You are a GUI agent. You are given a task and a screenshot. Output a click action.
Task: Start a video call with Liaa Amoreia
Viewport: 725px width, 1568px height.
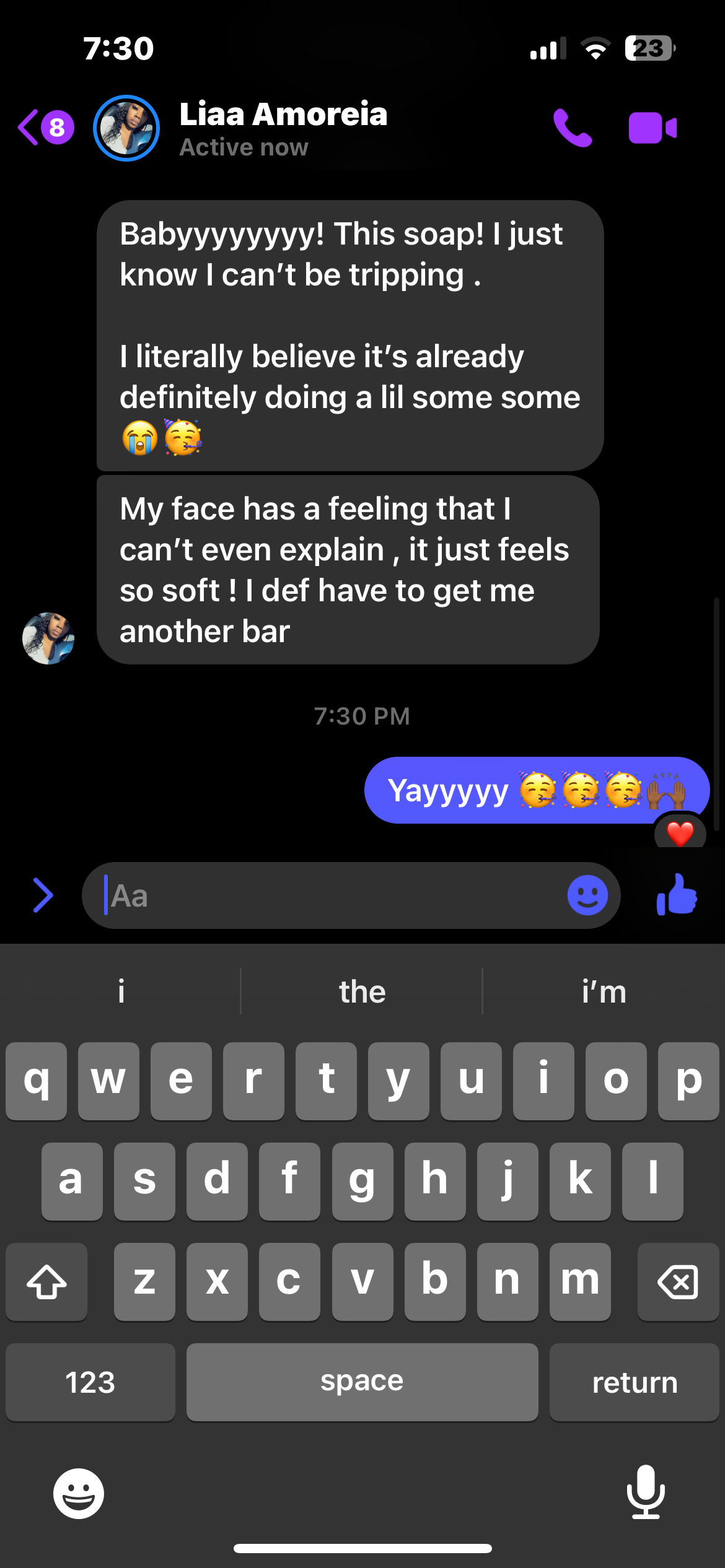click(x=652, y=128)
